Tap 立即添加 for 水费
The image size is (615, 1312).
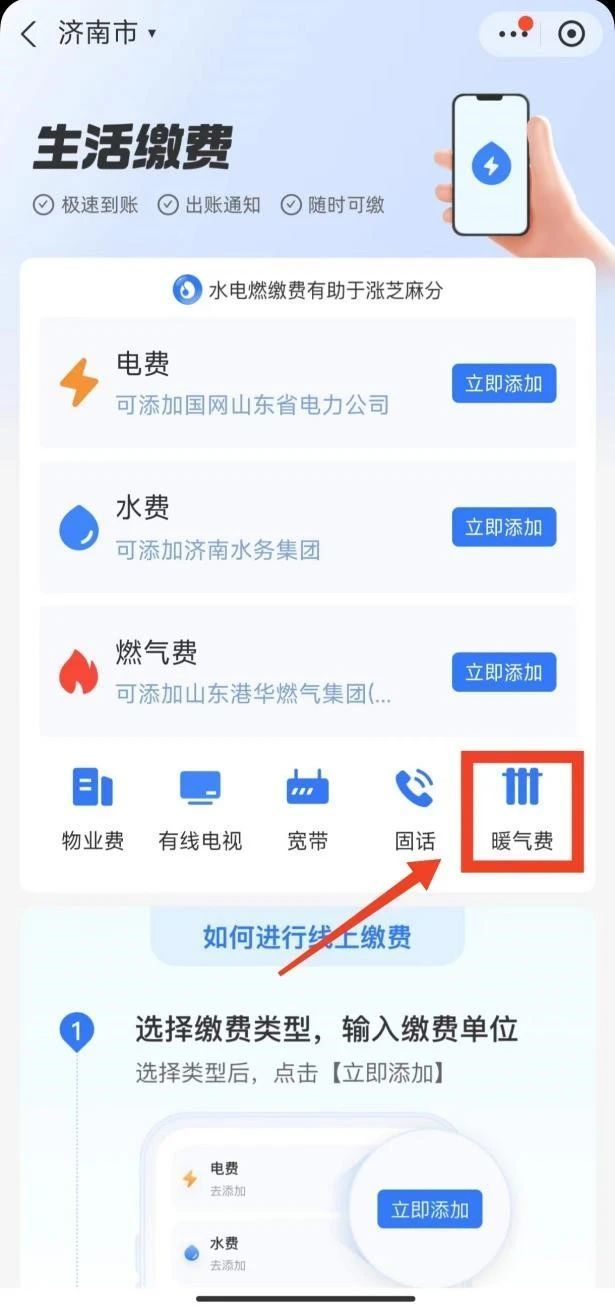tap(503, 527)
